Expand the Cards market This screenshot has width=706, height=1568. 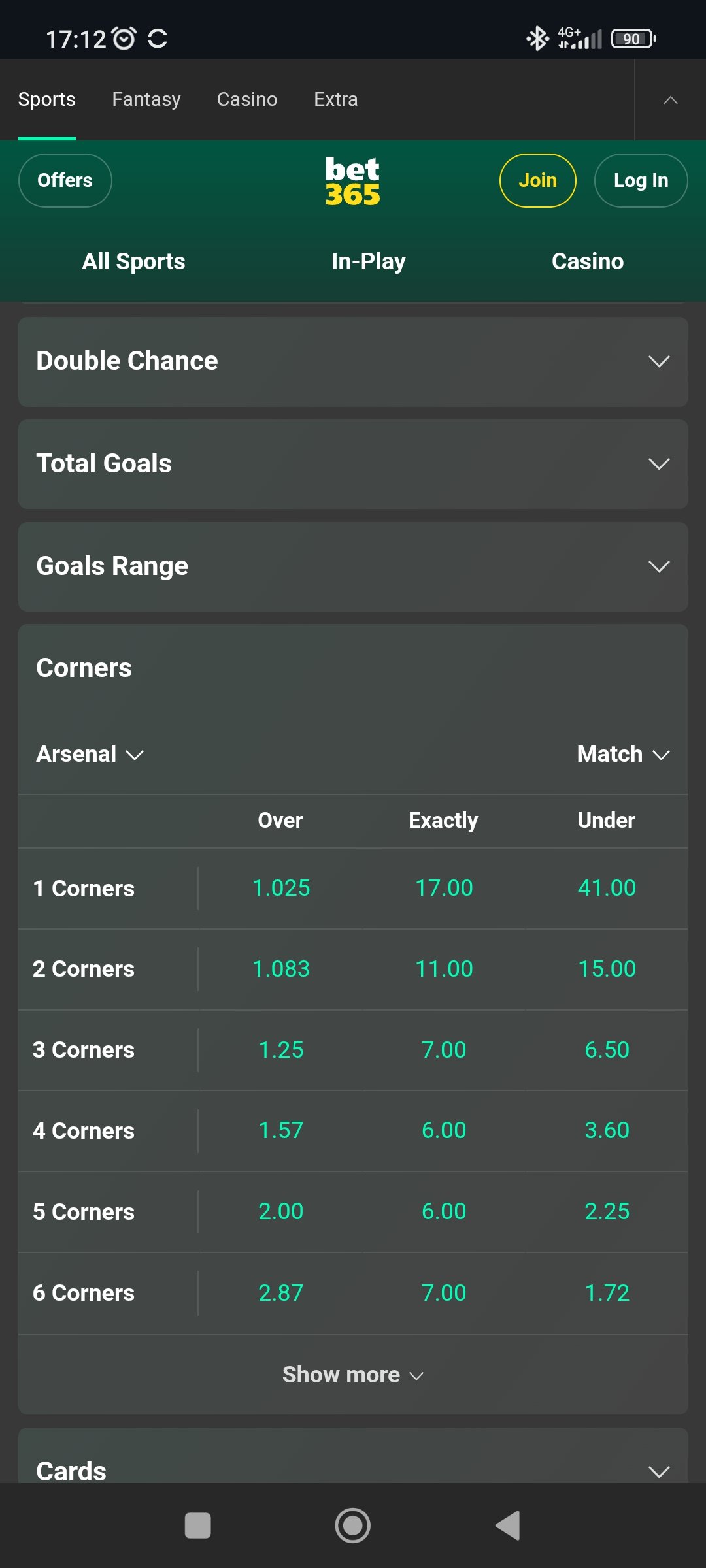pos(353,1463)
